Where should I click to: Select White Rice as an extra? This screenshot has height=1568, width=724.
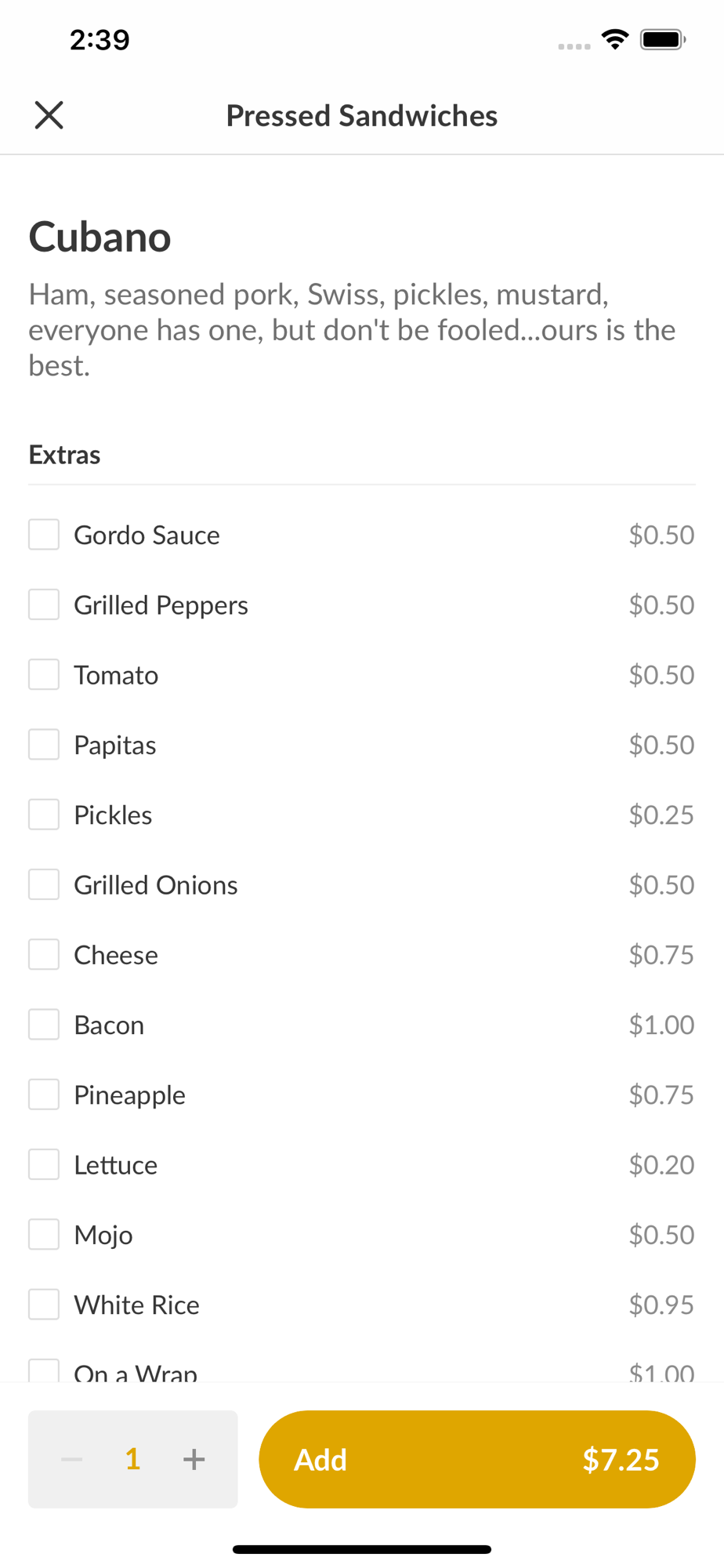click(x=44, y=1304)
